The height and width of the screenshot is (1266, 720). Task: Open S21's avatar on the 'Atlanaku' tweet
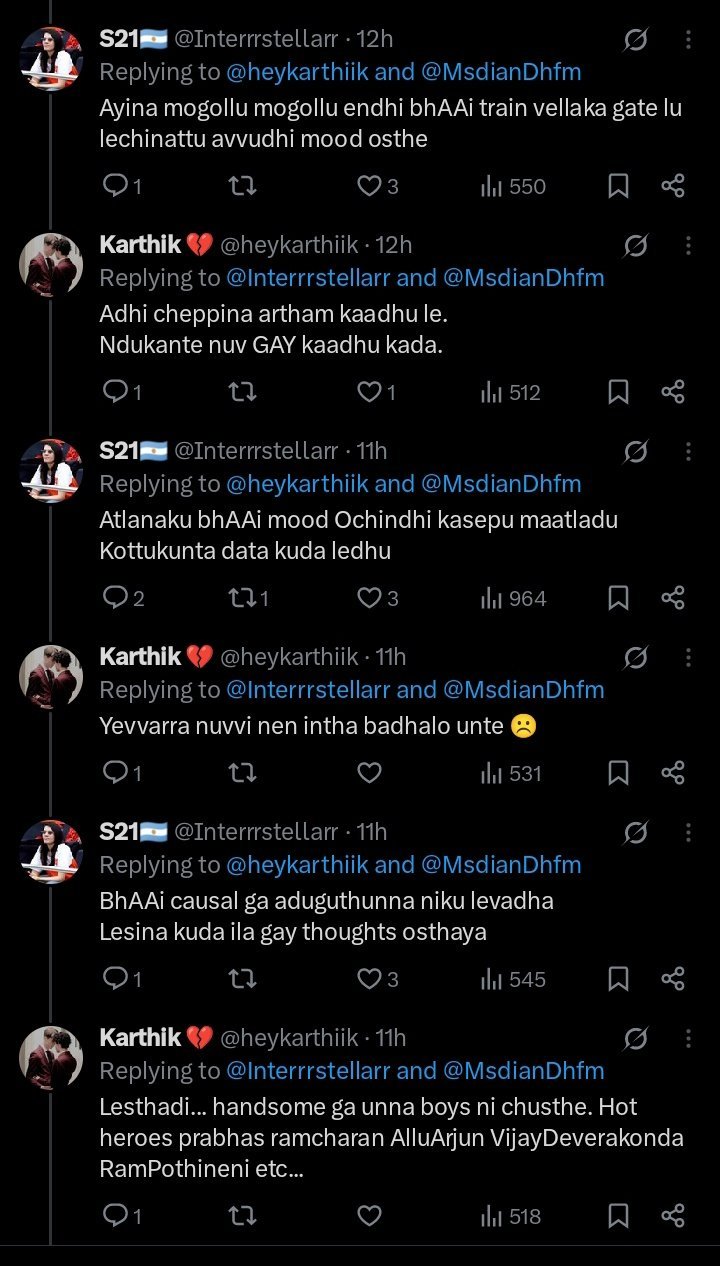[51, 470]
